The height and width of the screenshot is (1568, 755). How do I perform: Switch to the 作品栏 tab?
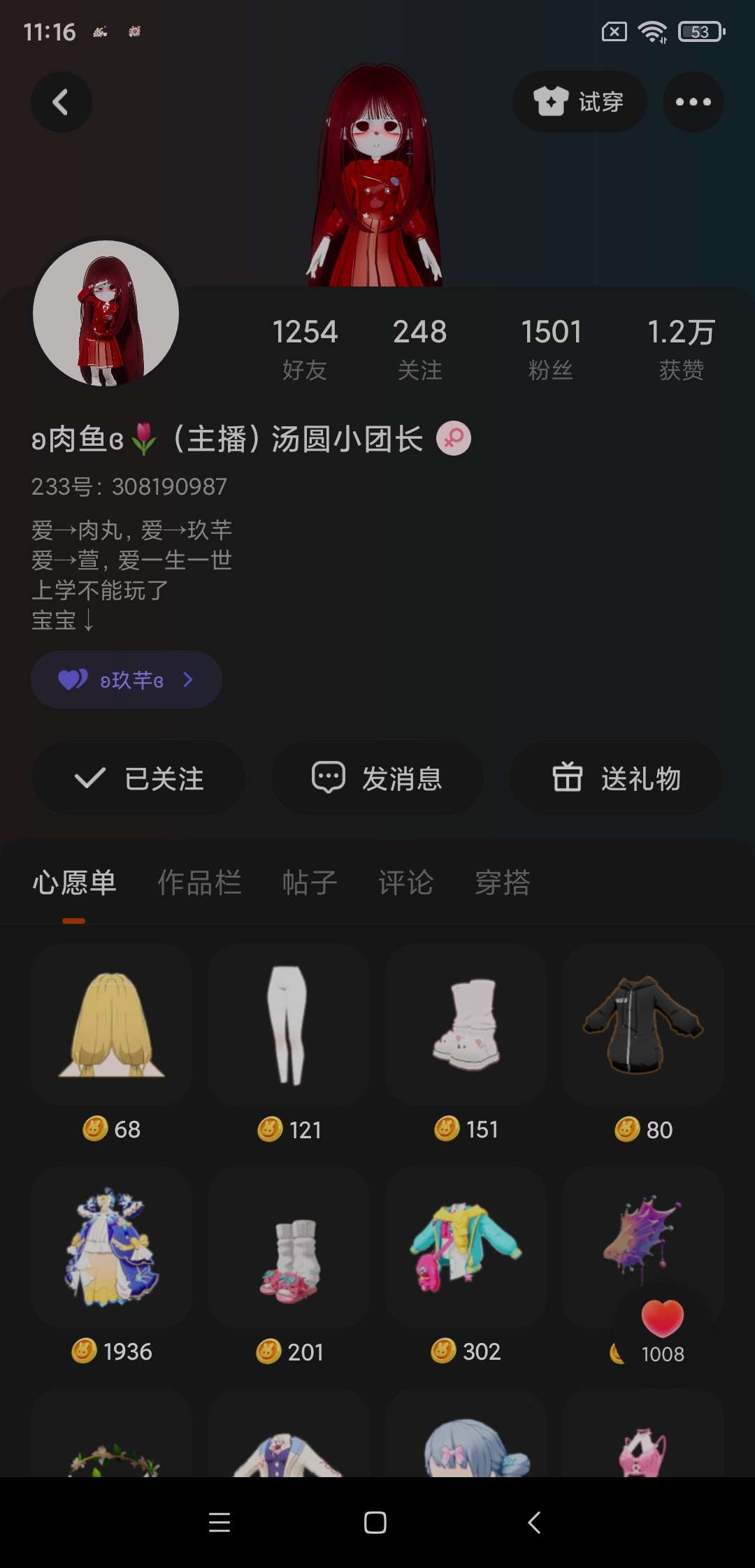pyautogui.click(x=199, y=883)
